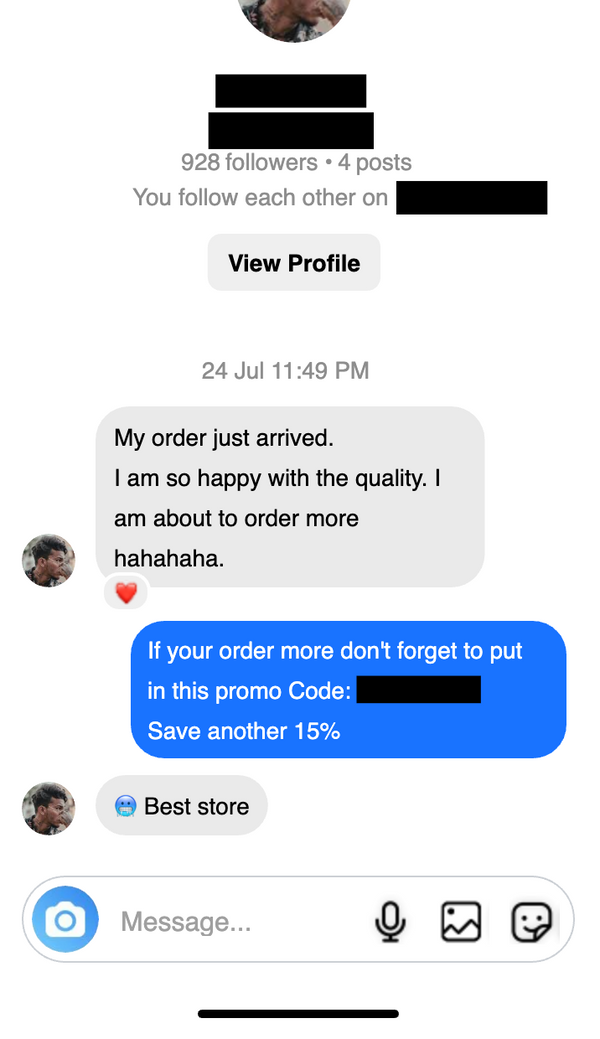Open the sticker picker

[531, 921]
